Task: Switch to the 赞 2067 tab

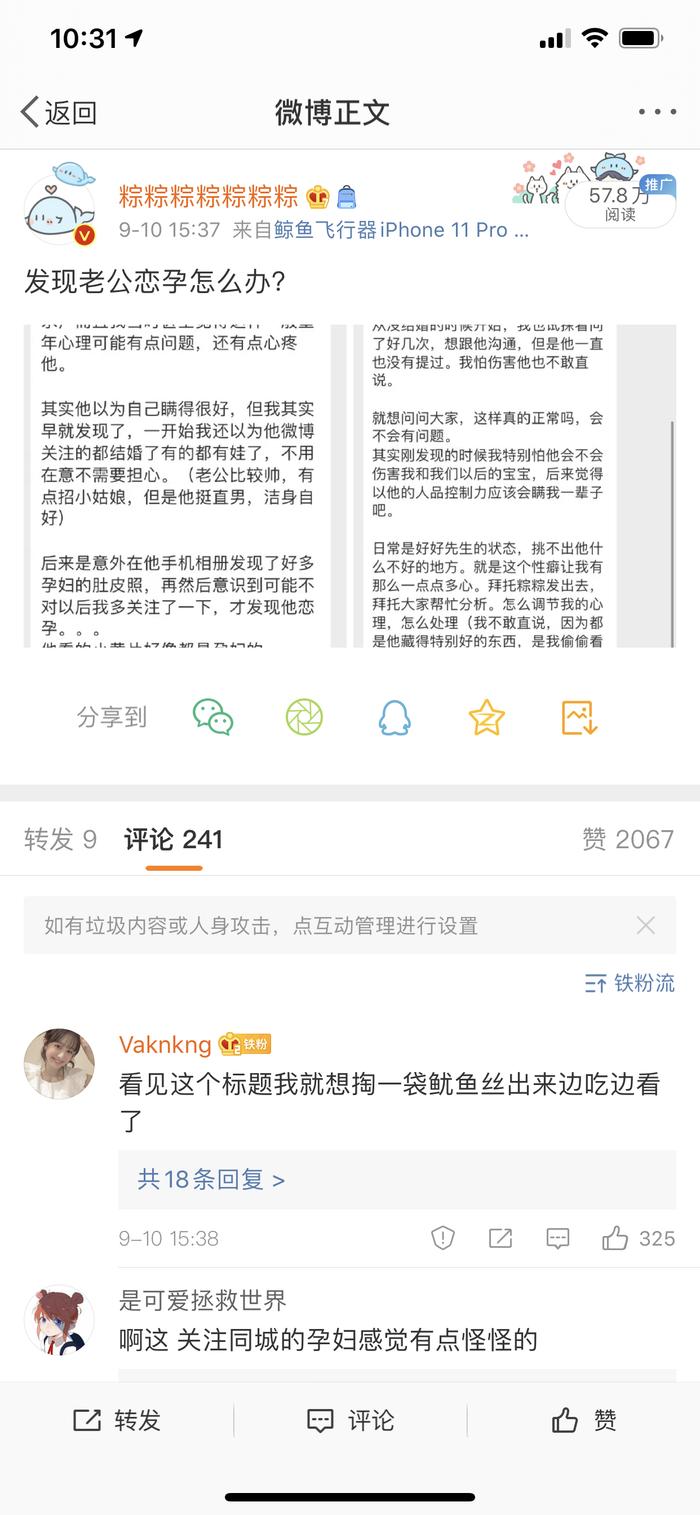Action: (628, 839)
